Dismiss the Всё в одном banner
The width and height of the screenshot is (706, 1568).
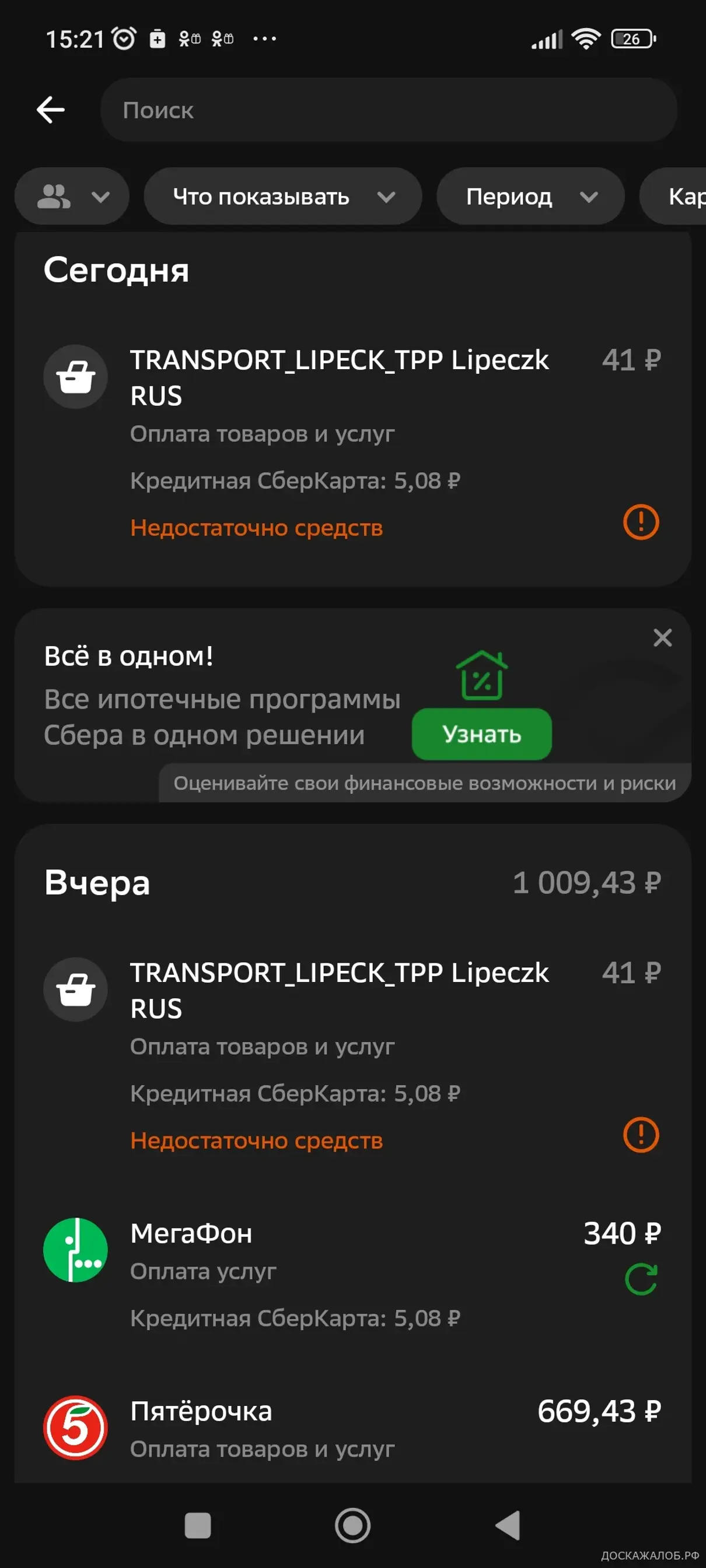click(x=662, y=638)
